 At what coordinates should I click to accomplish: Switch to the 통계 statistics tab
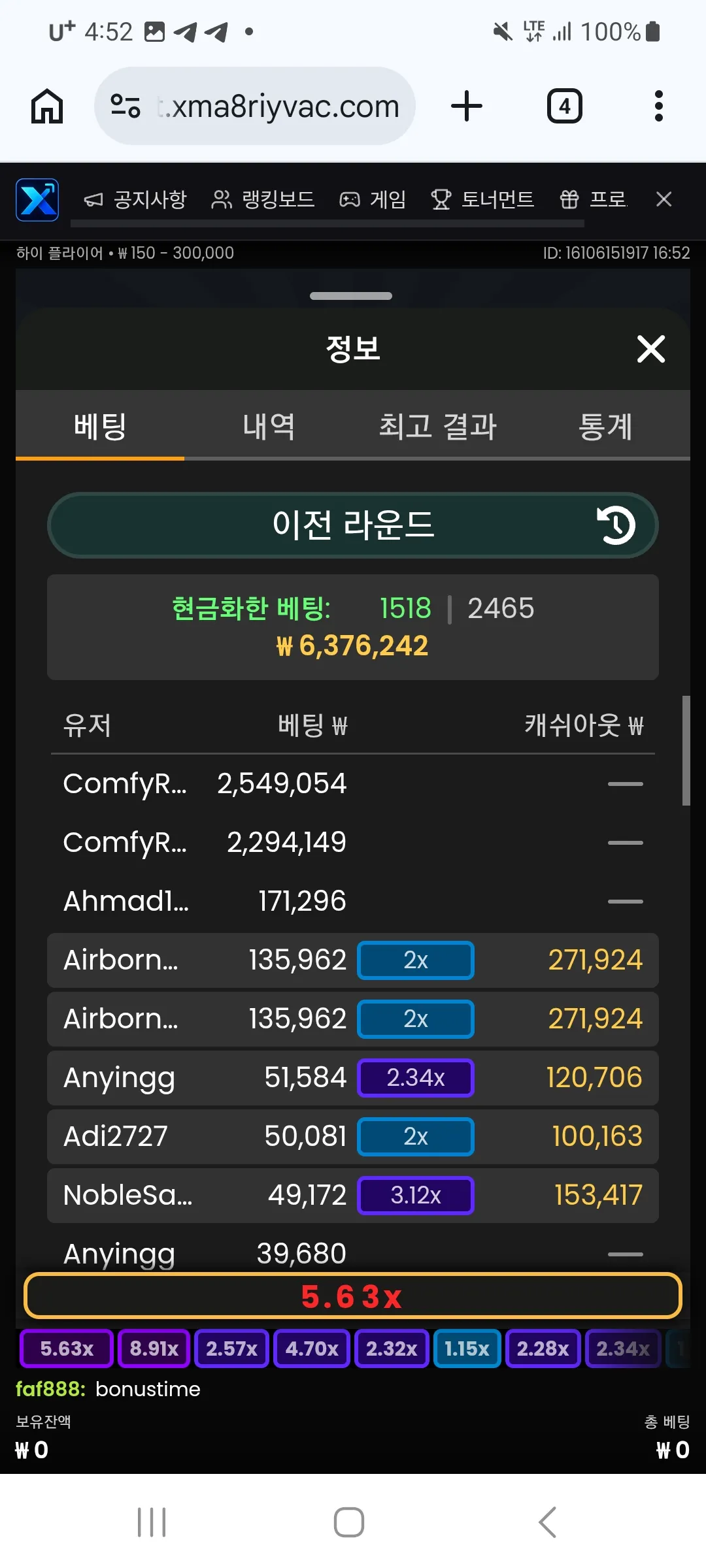coord(606,427)
